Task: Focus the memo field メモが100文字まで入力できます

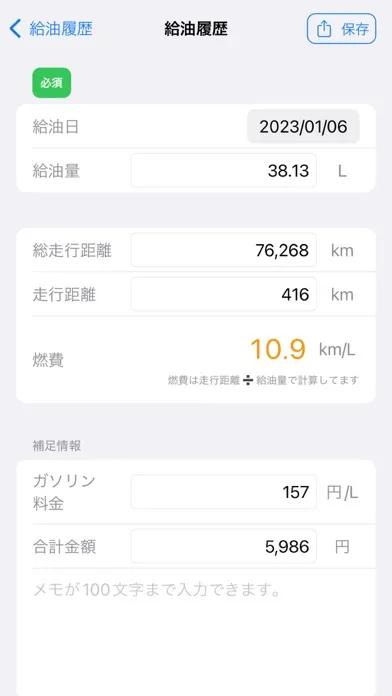Action: coord(196,632)
